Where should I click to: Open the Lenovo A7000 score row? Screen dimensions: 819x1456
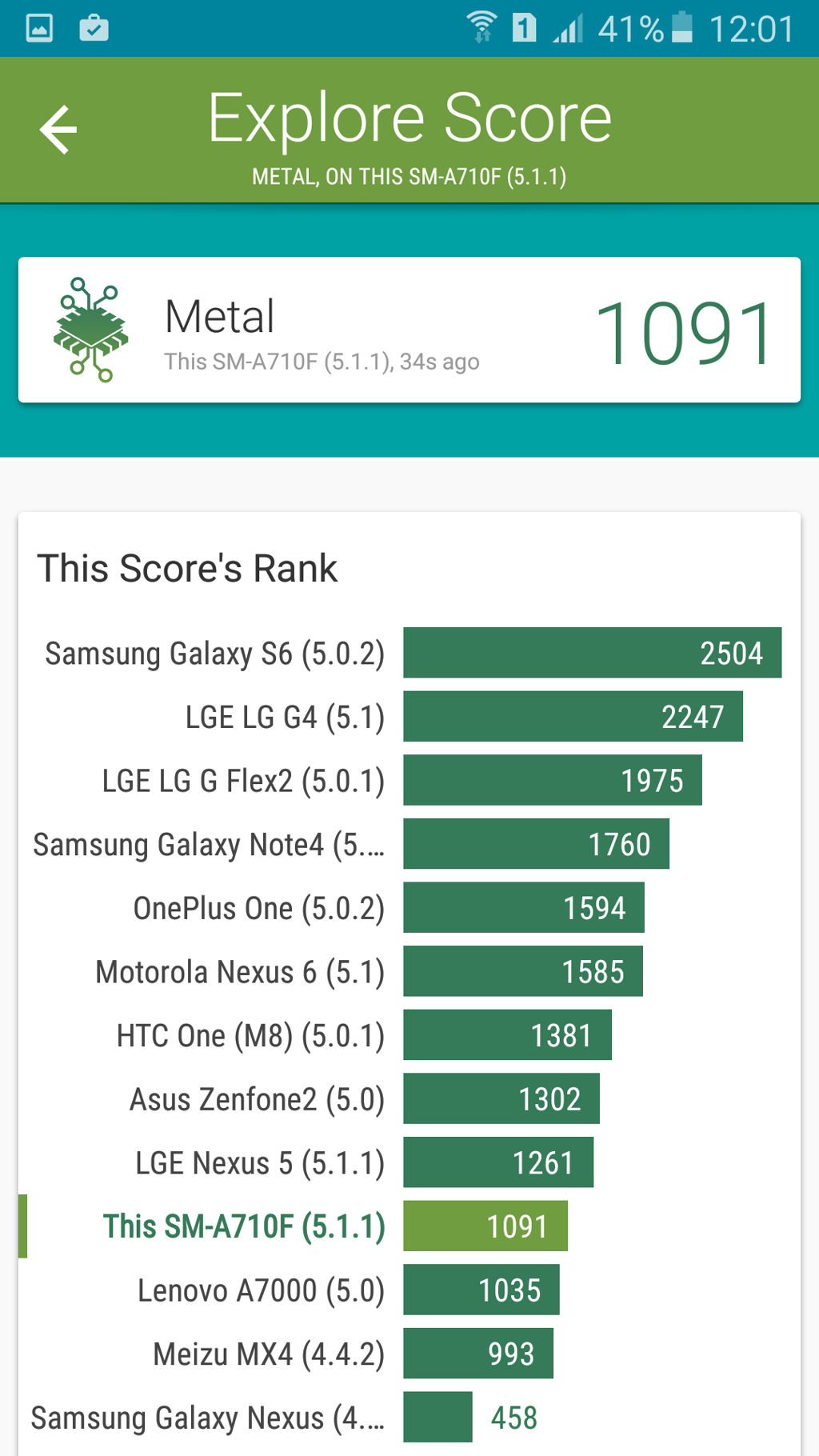pyautogui.click(x=409, y=1290)
